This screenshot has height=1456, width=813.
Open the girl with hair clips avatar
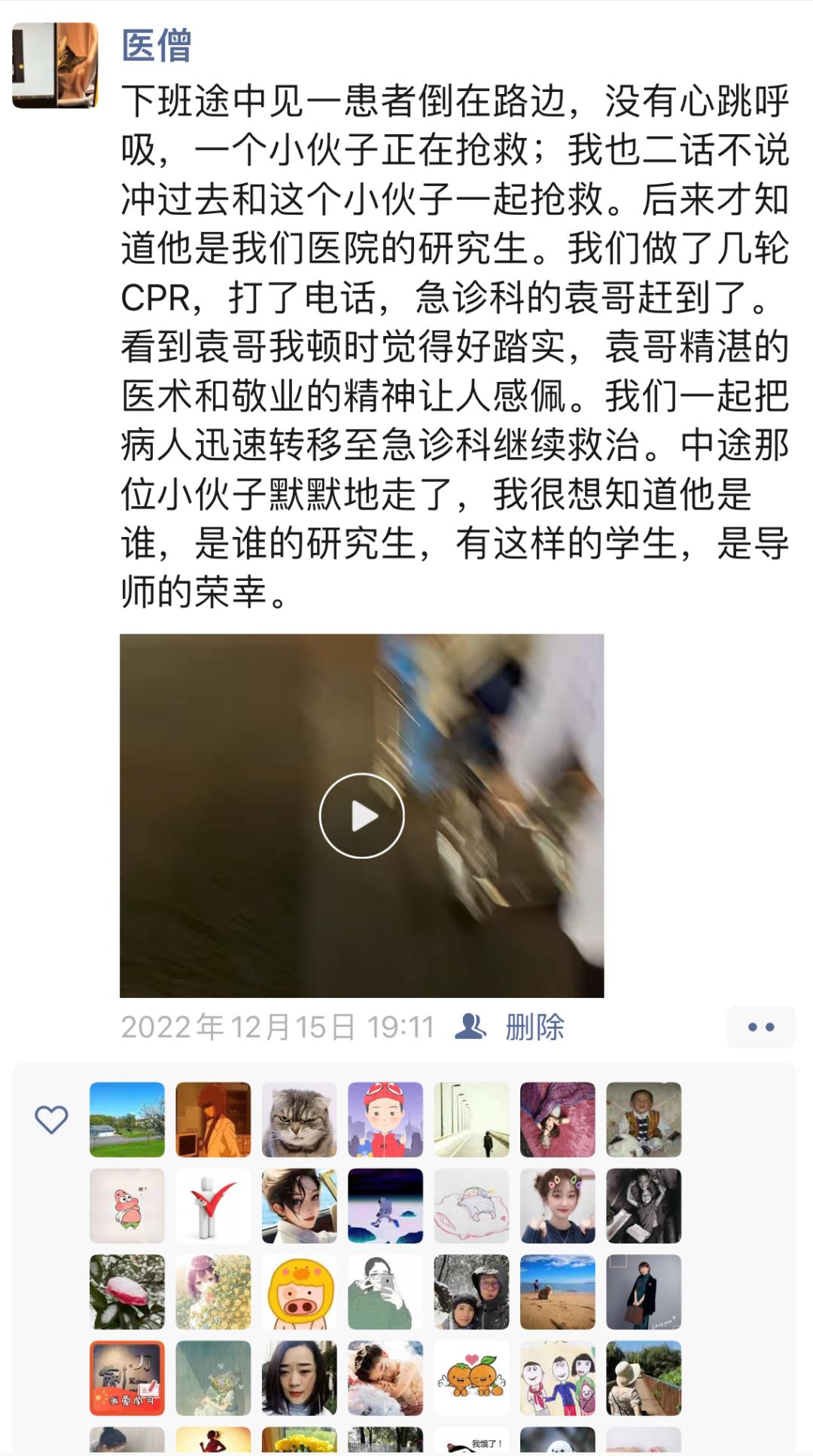pyautogui.click(x=557, y=1205)
